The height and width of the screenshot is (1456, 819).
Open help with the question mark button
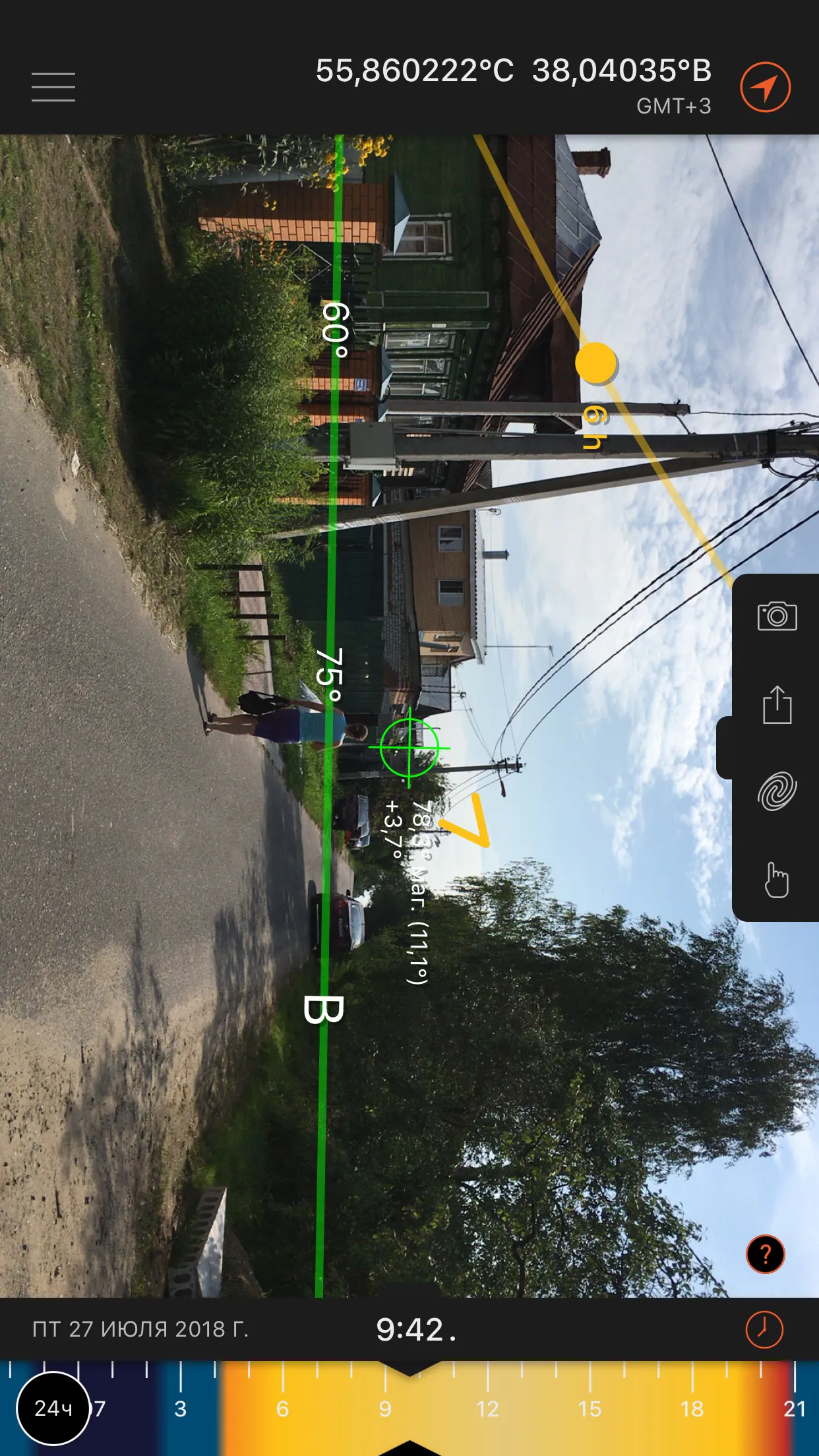(765, 1254)
